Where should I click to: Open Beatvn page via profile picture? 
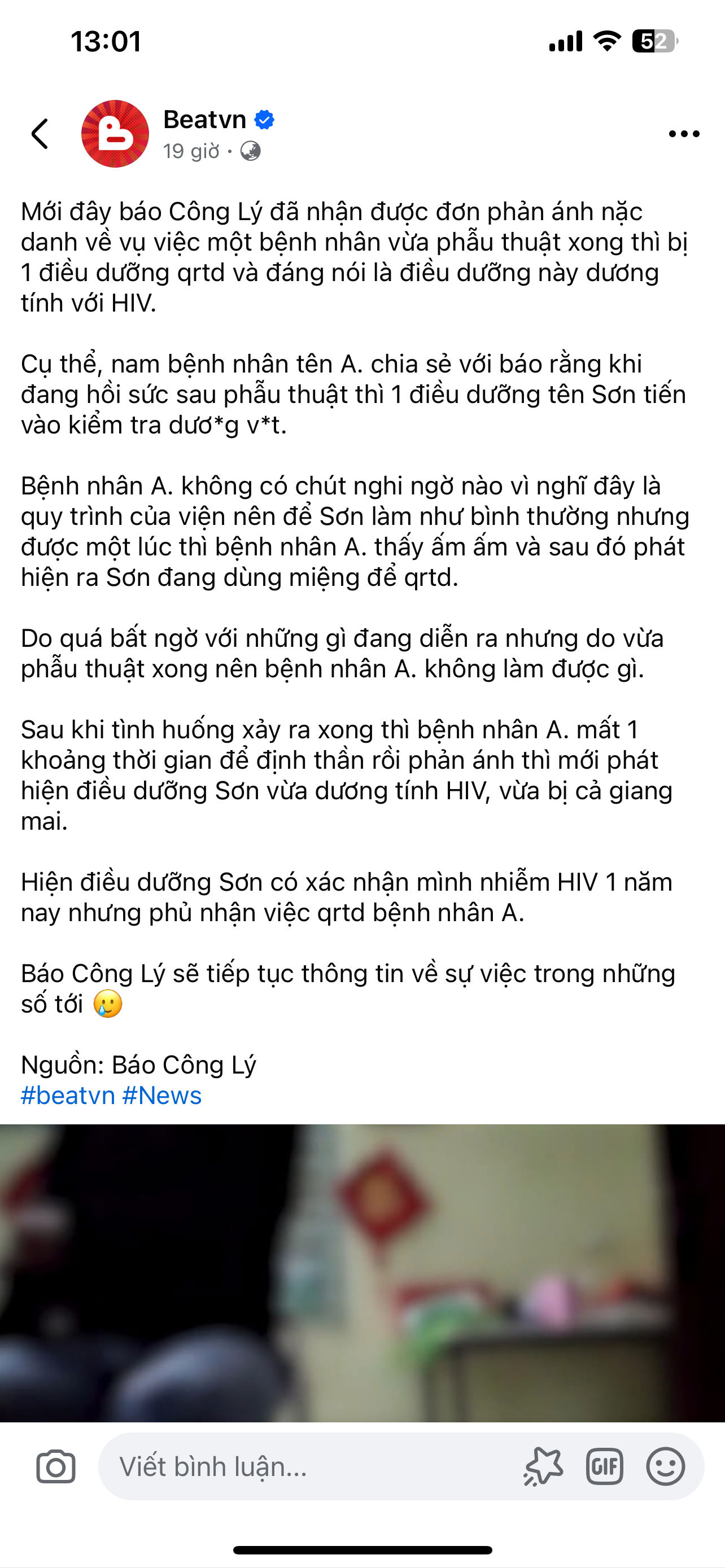115,134
